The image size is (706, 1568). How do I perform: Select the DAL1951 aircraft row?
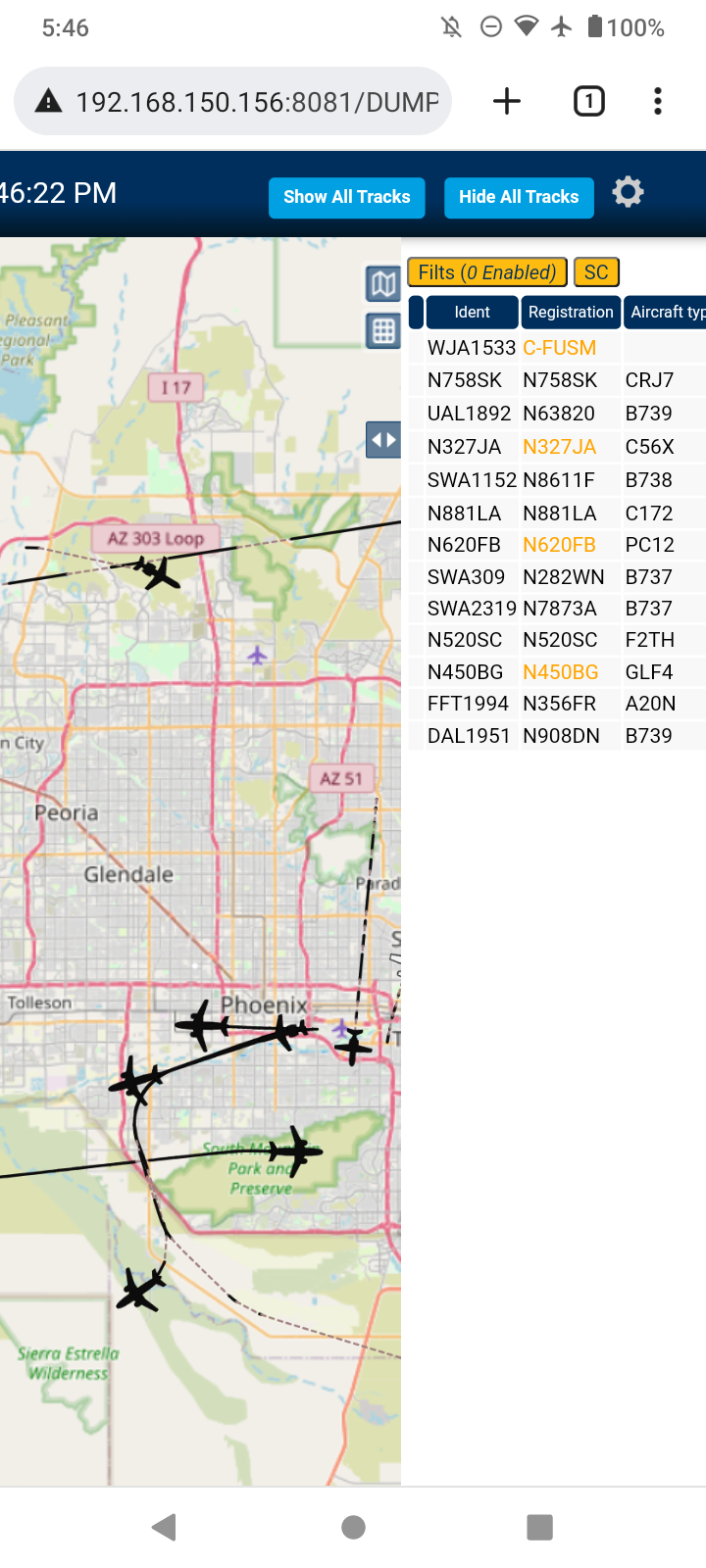557,736
